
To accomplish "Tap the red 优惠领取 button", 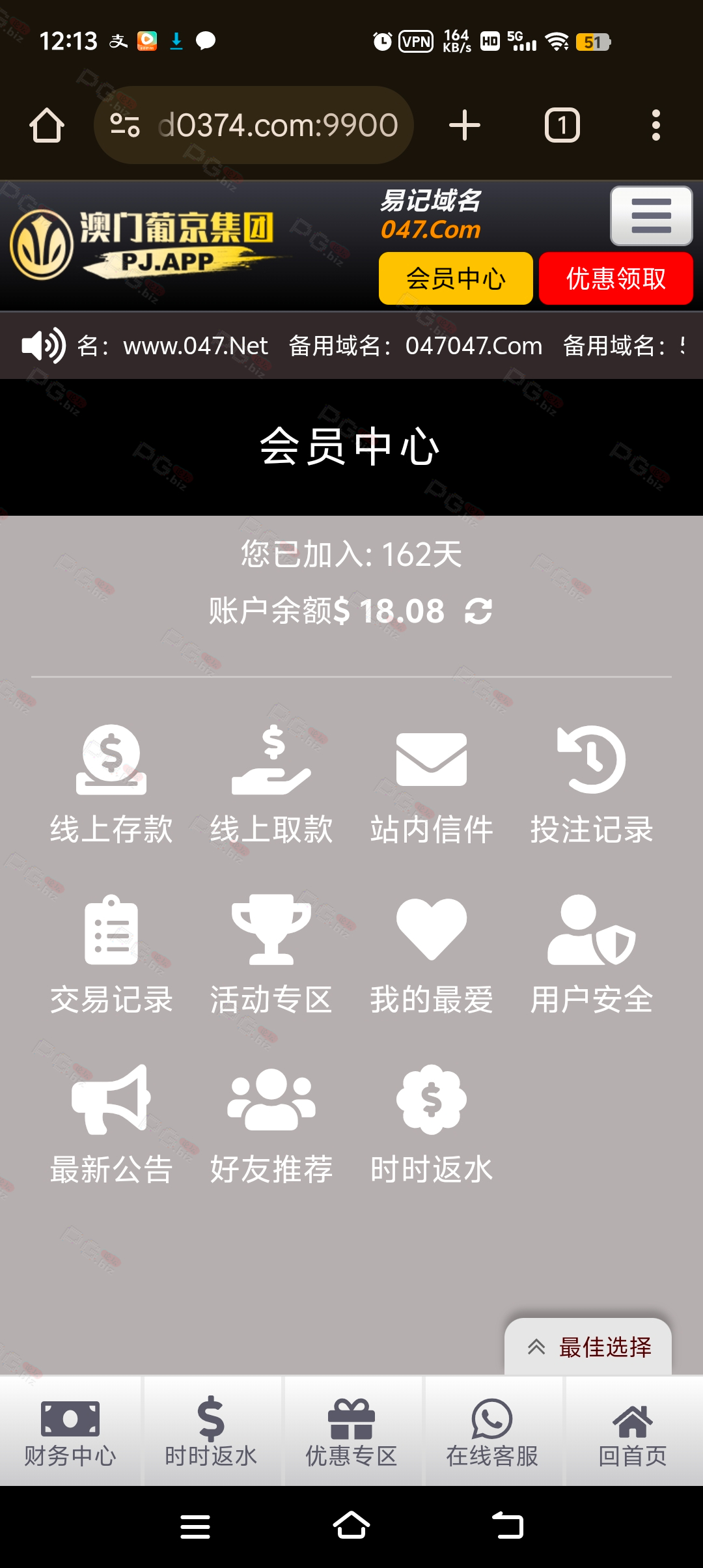I will pyautogui.click(x=616, y=279).
